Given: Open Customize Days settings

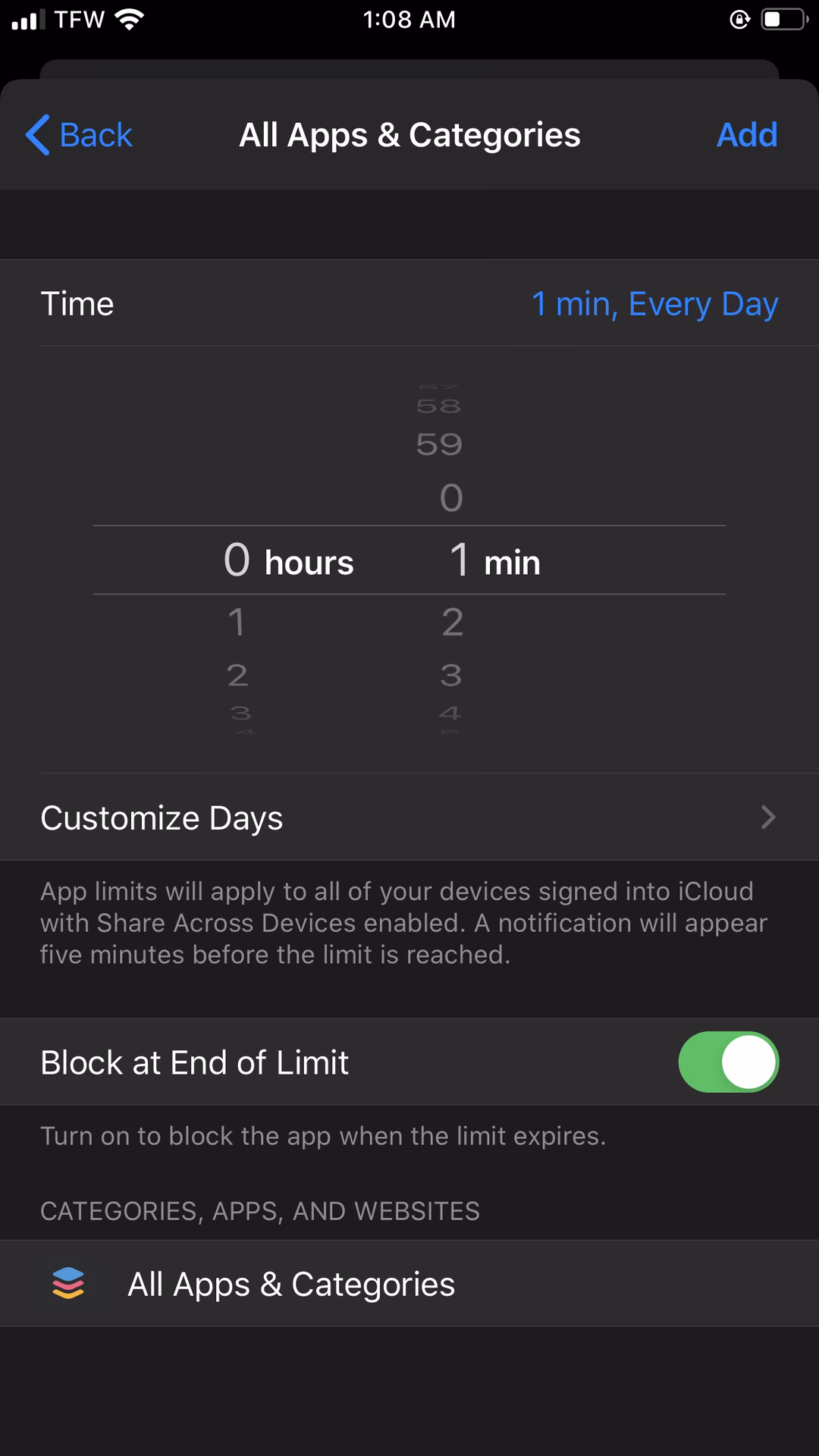Looking at the screenshot, I should (x=409, y=817).
